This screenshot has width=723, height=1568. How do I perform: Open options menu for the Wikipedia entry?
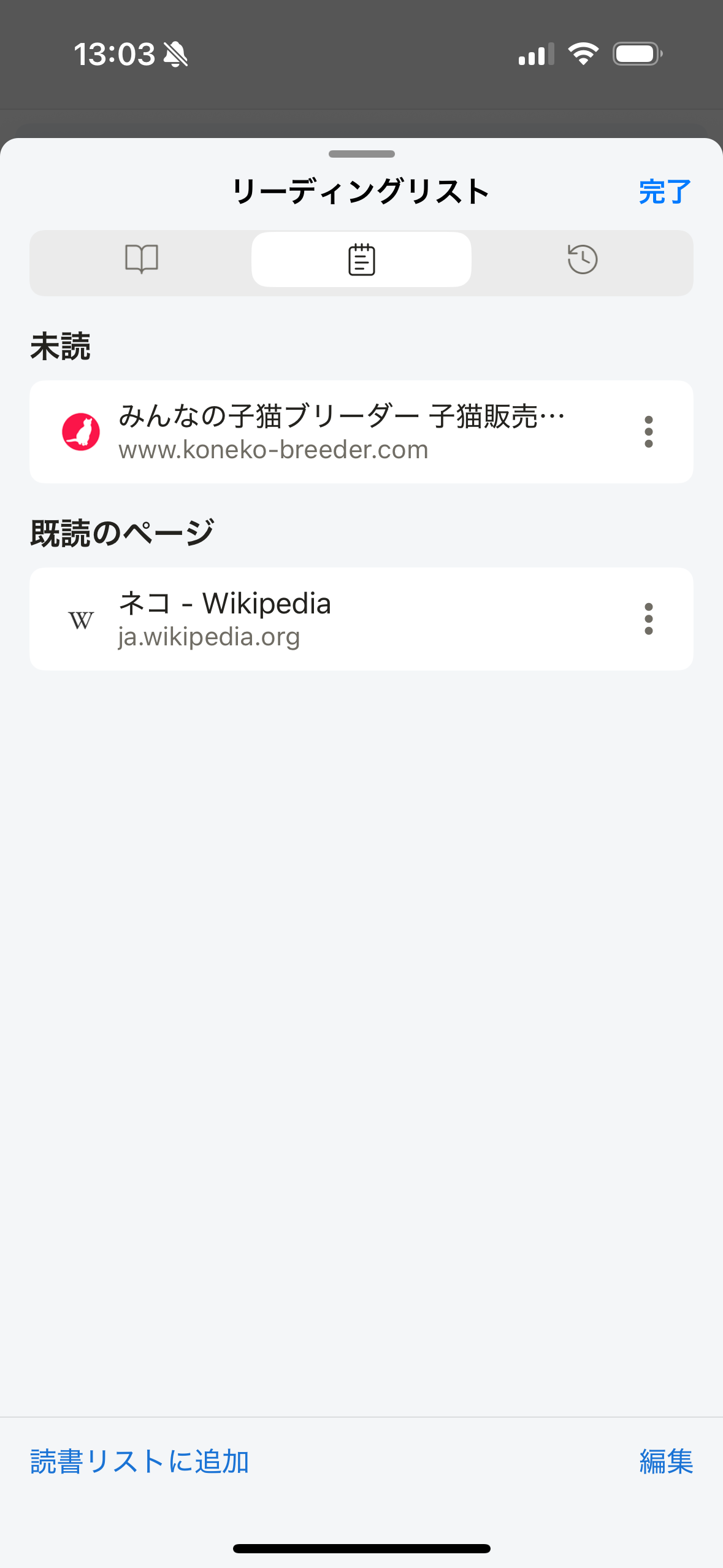pos(648,619)
